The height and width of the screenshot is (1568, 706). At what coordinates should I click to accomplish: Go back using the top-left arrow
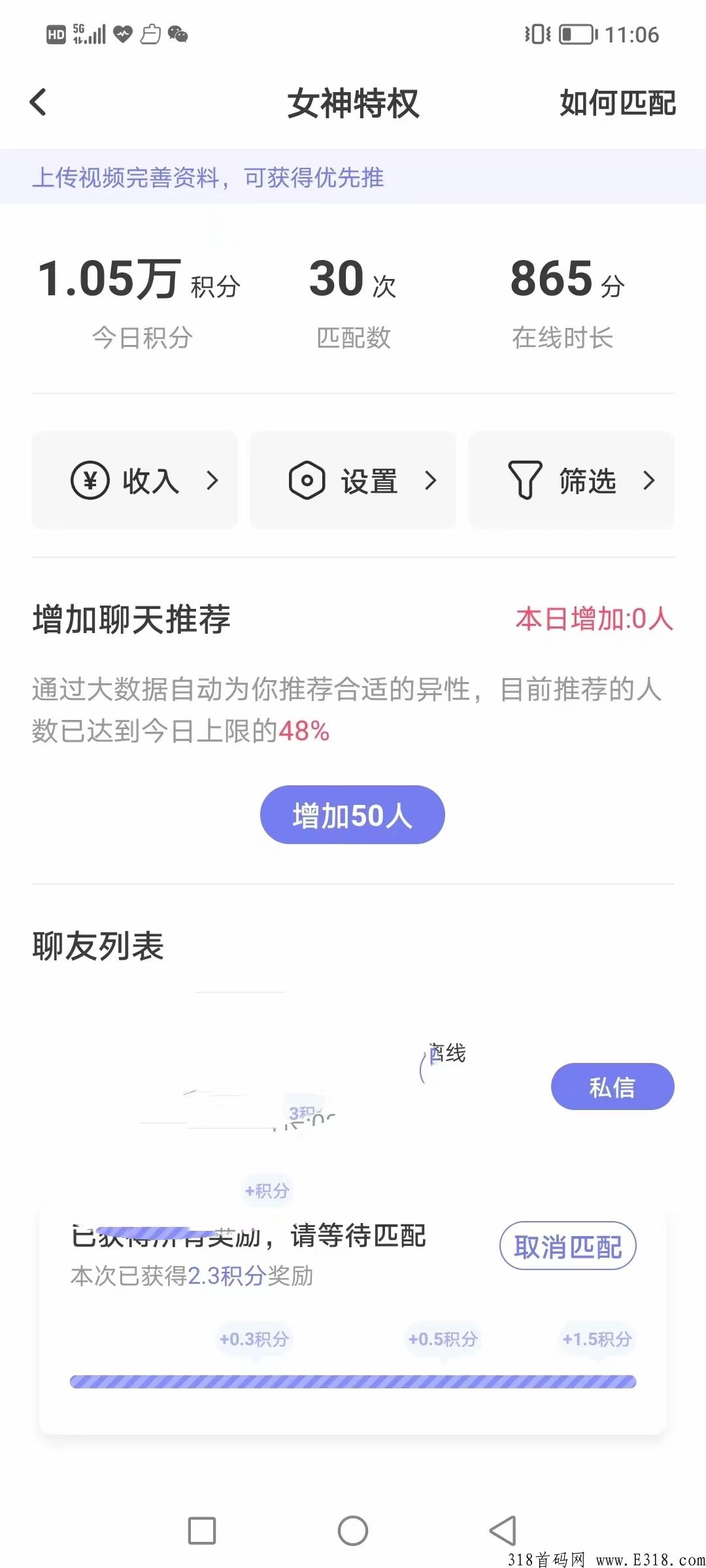(38, 103)
